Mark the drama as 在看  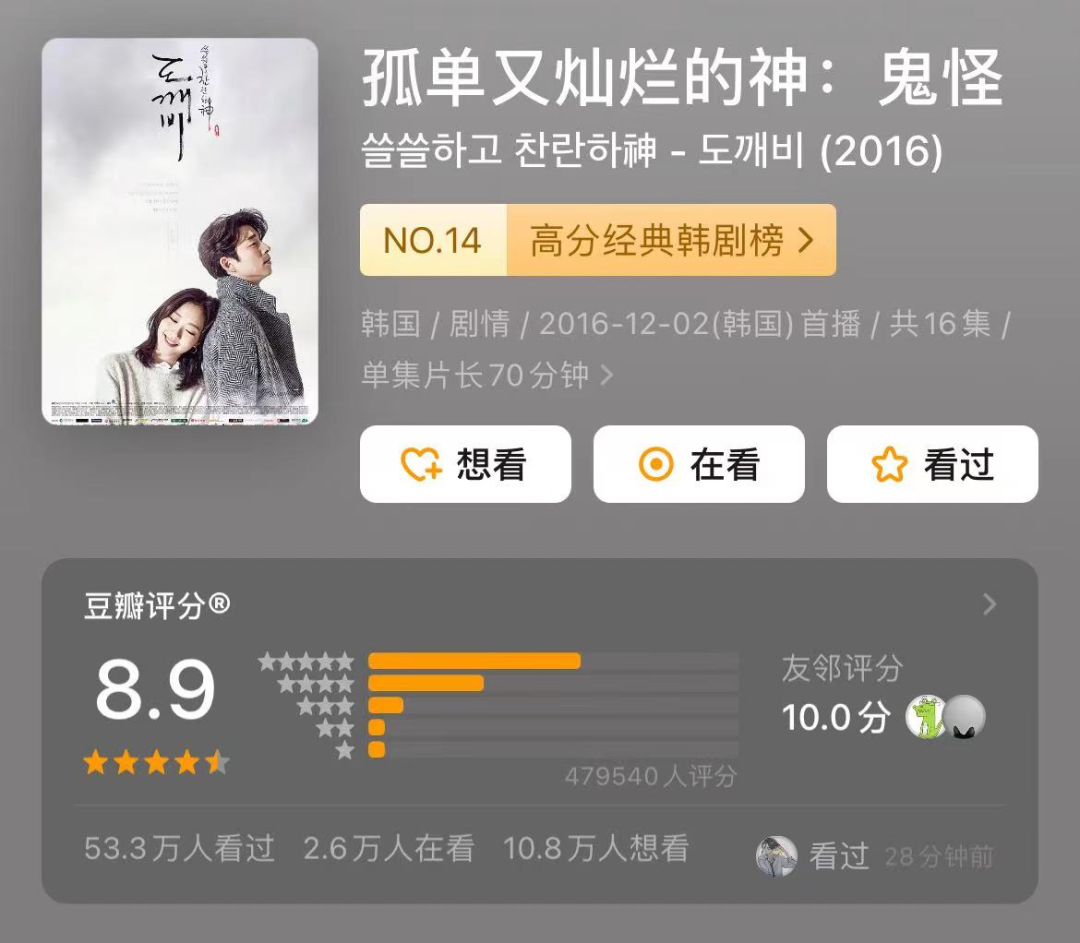699,464
